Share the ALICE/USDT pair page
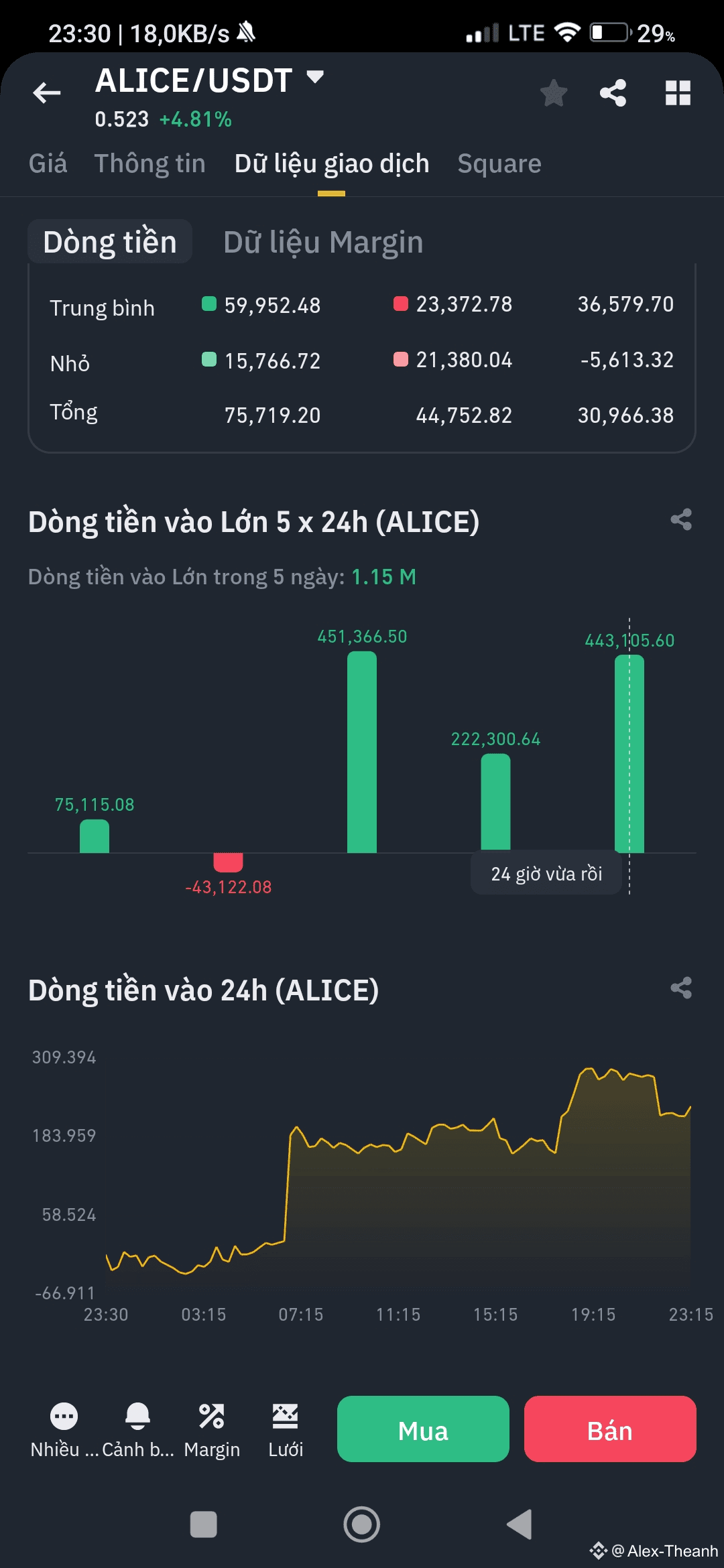Viewport: 724px width, 1568px height. click(613, 92)
